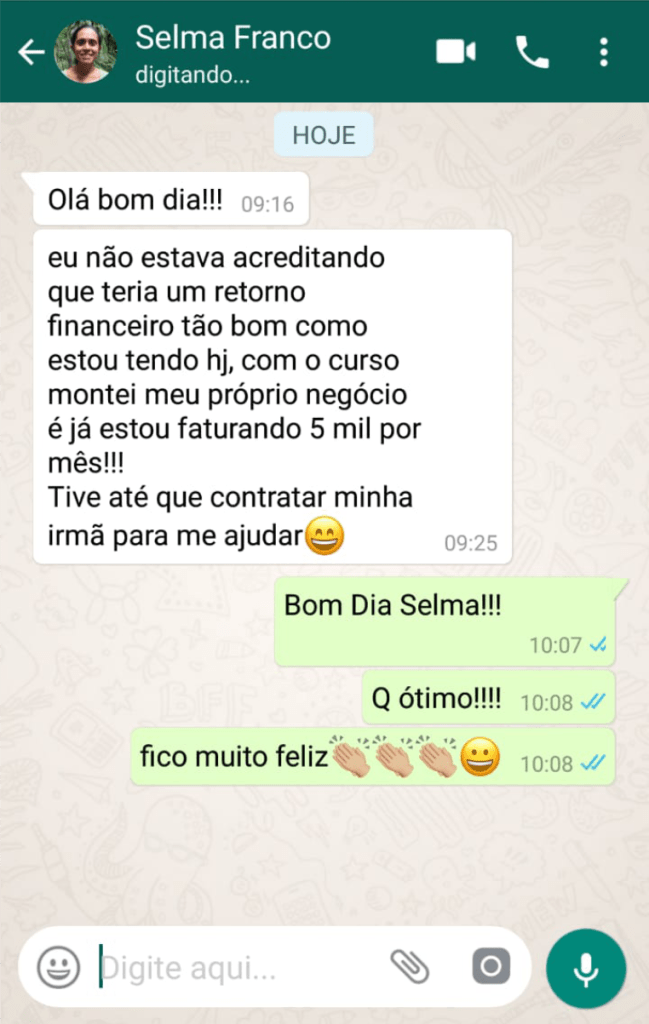The width and height of the screenshot is (649, 1024).
Task: Focus the "Digite aqui..." message field
Action: [x=230, y=967]
